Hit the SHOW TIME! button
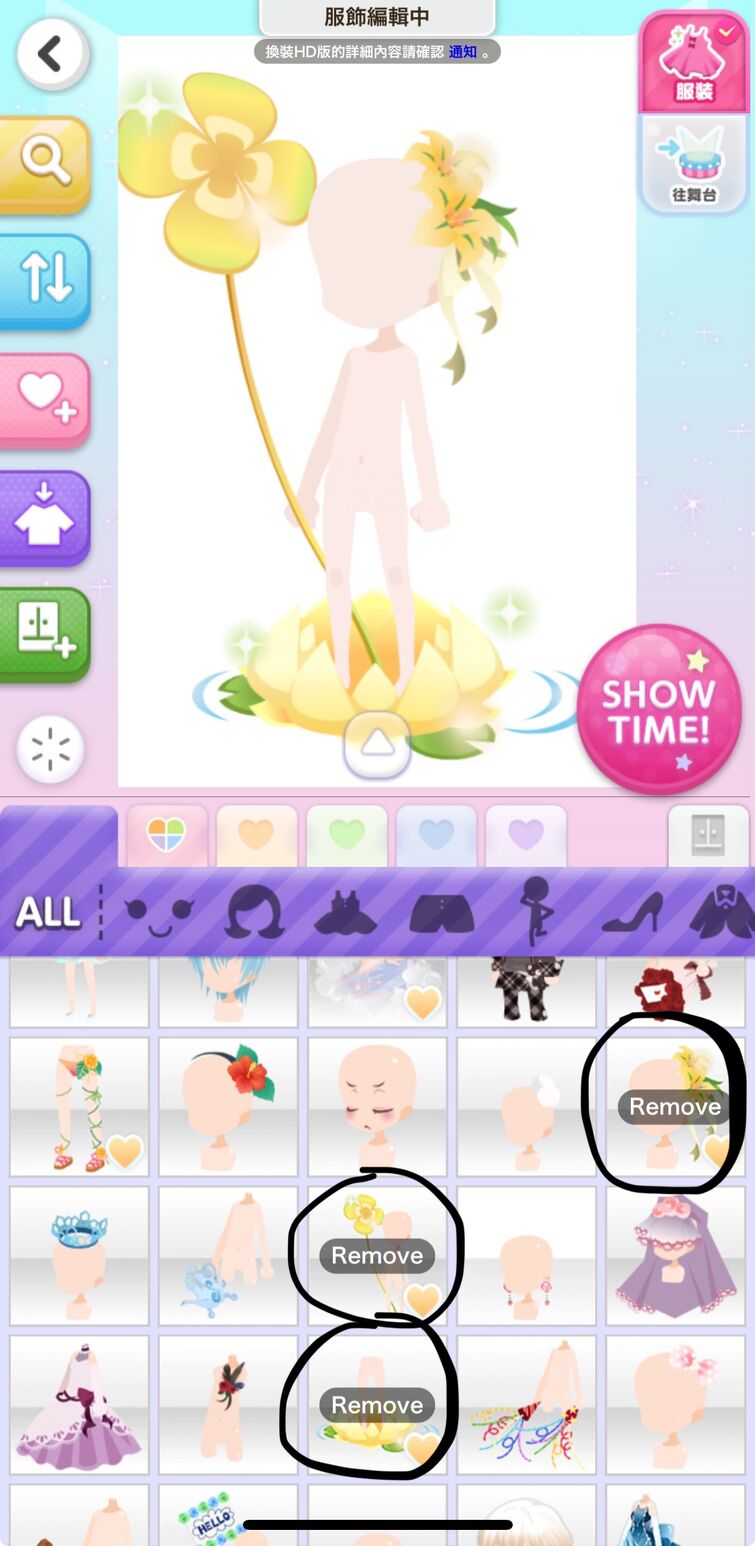Viewport: 755px width, 1546px height. [659, 710]
